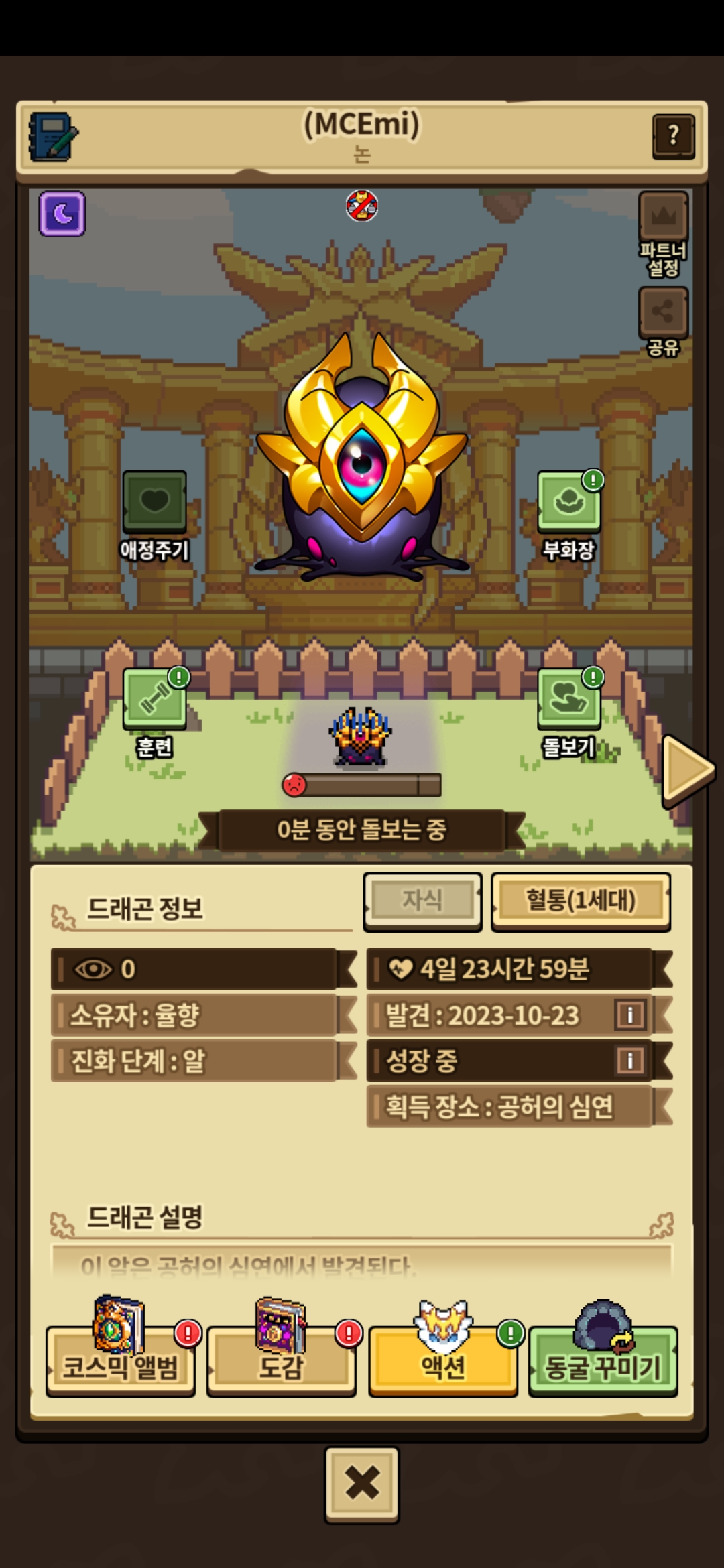
Task: Select the 애정주기 heart button
Action: coord(154,503)
